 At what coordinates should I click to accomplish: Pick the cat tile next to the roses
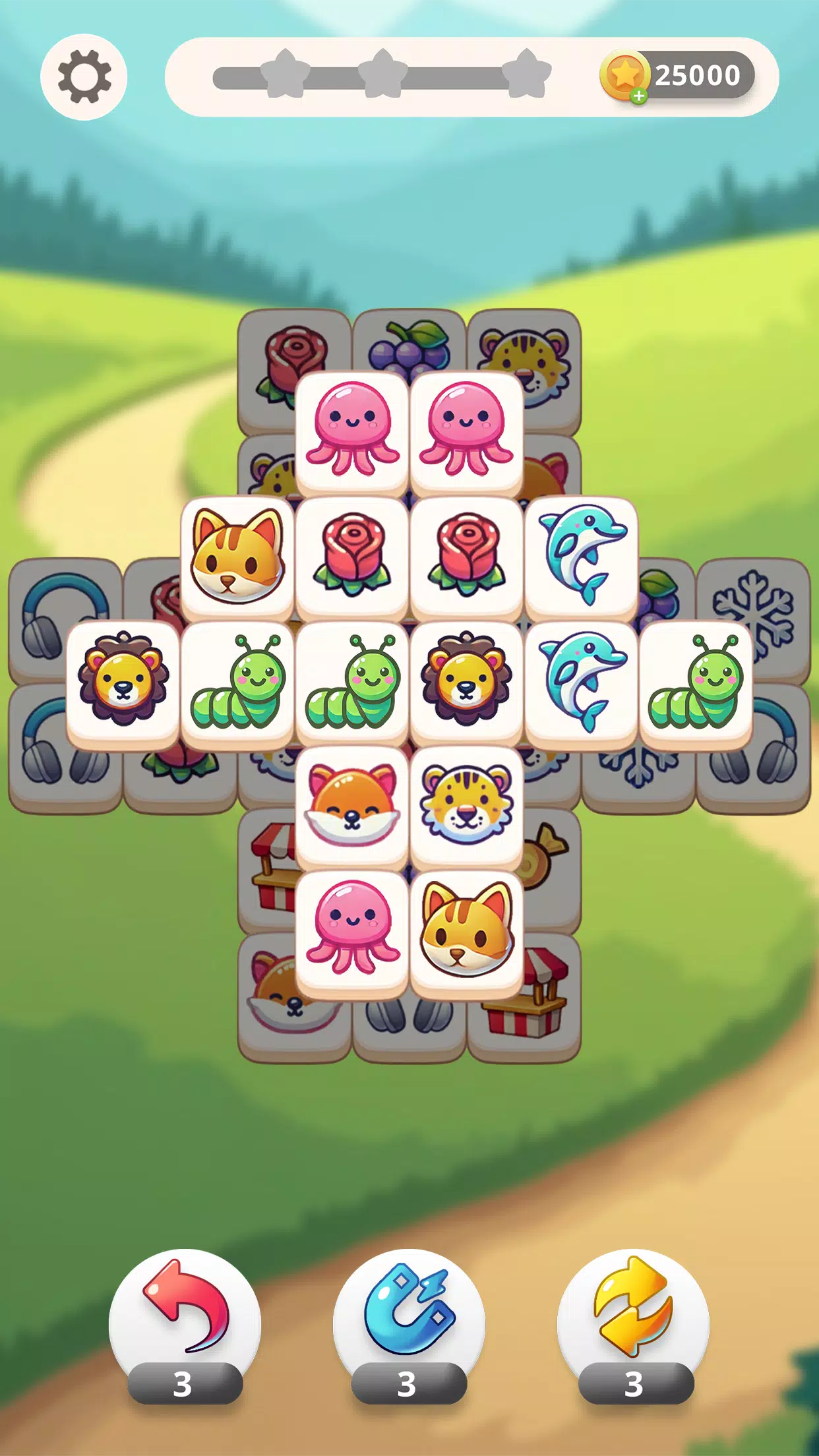point(237,557)
